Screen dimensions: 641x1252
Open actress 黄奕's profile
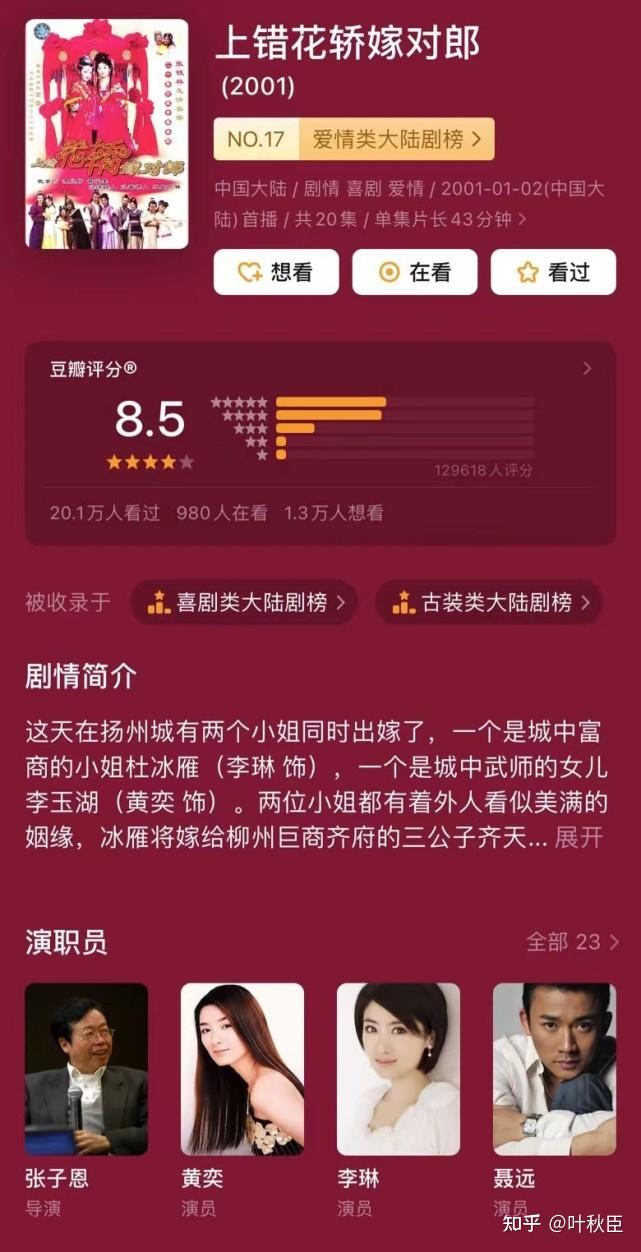click(242, 1069)
